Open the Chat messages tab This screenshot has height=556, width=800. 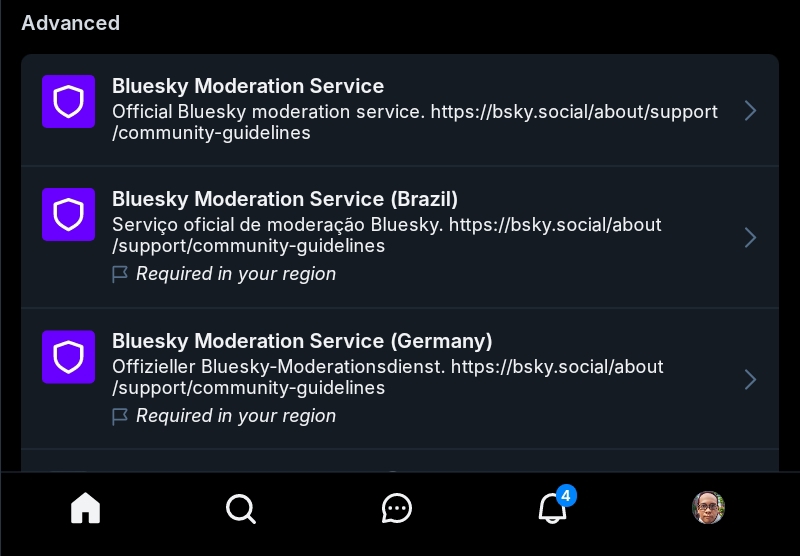point(397,508)
